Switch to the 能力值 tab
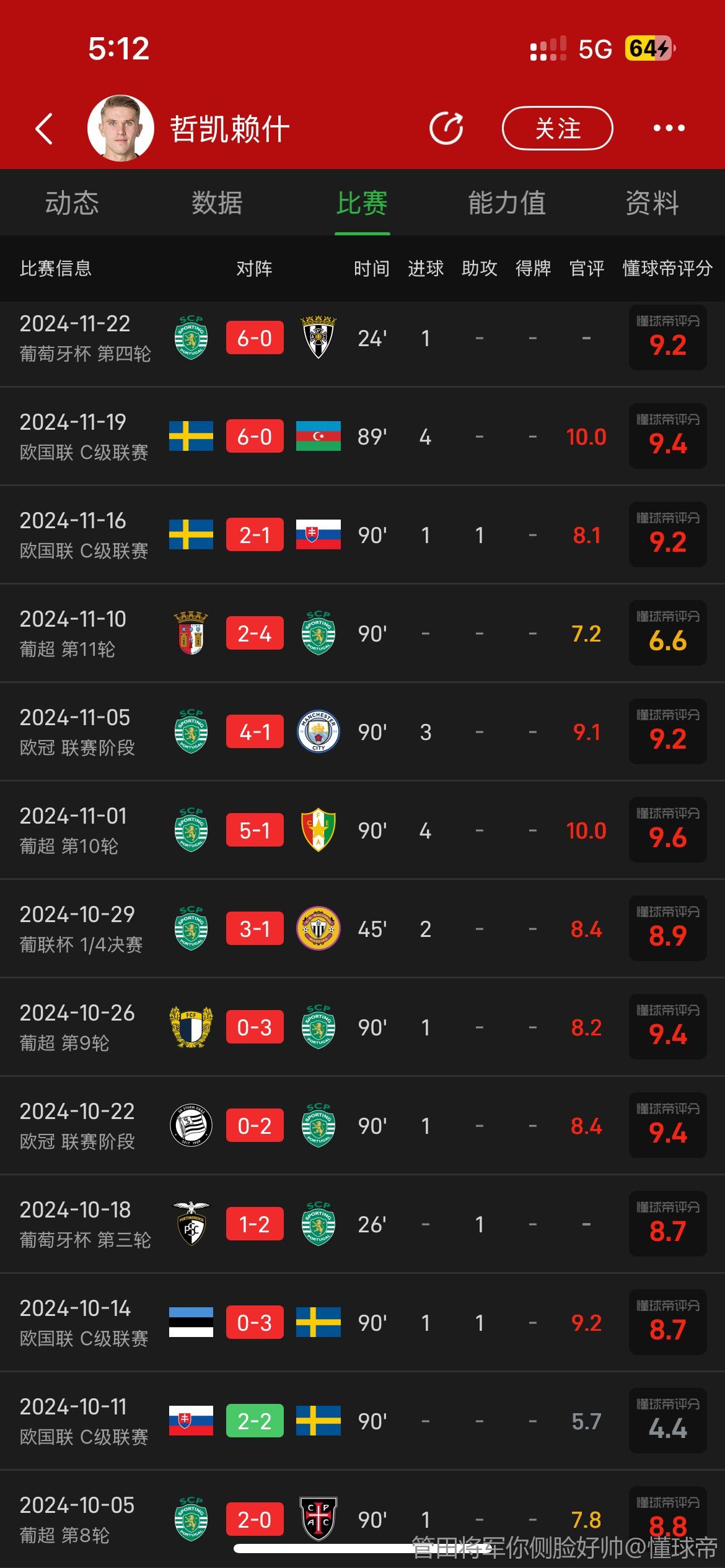Screen dimensions: 725x1568 coord(507,203)
